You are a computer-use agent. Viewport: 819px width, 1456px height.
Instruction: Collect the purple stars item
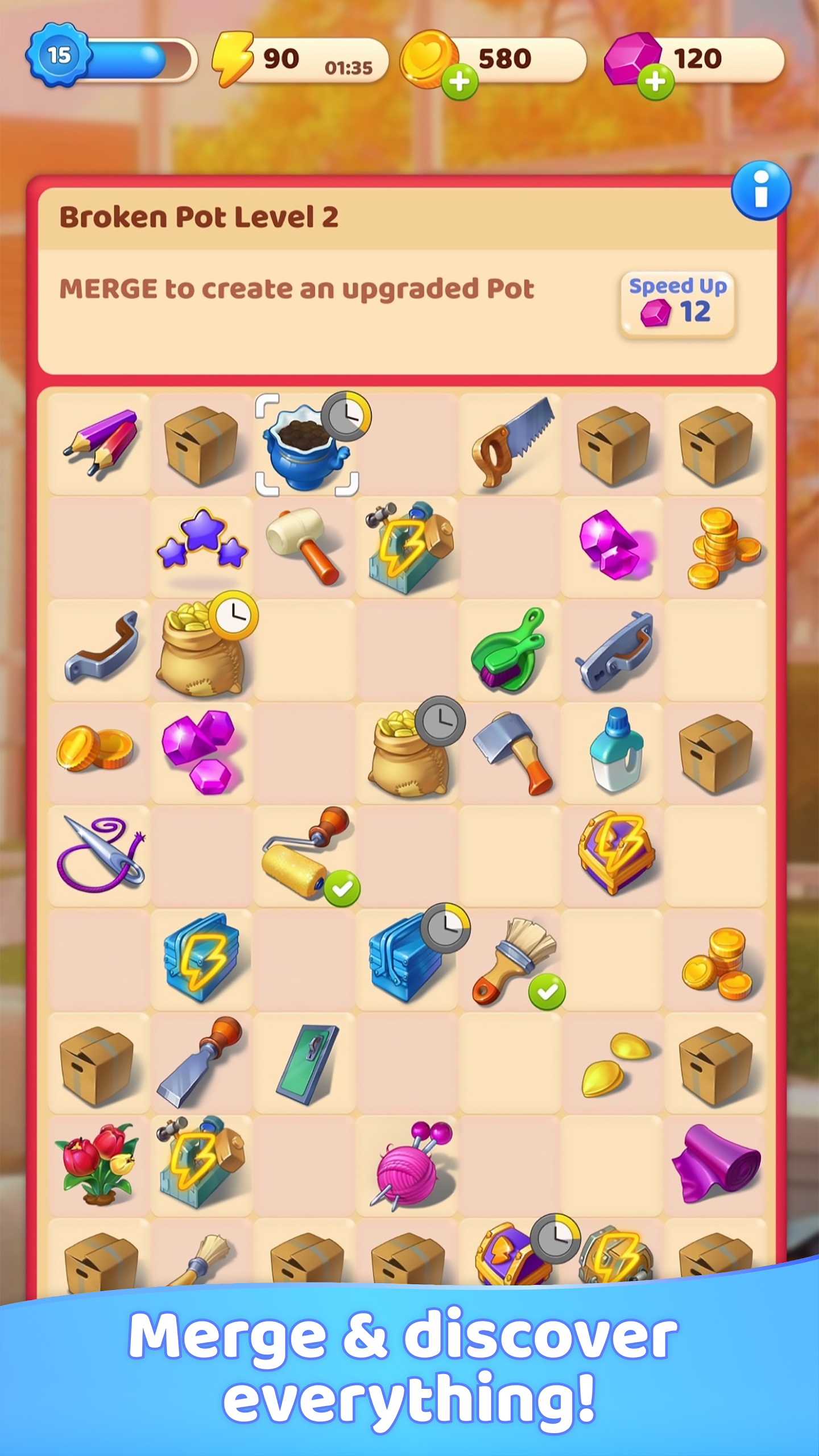click(202, 540)
